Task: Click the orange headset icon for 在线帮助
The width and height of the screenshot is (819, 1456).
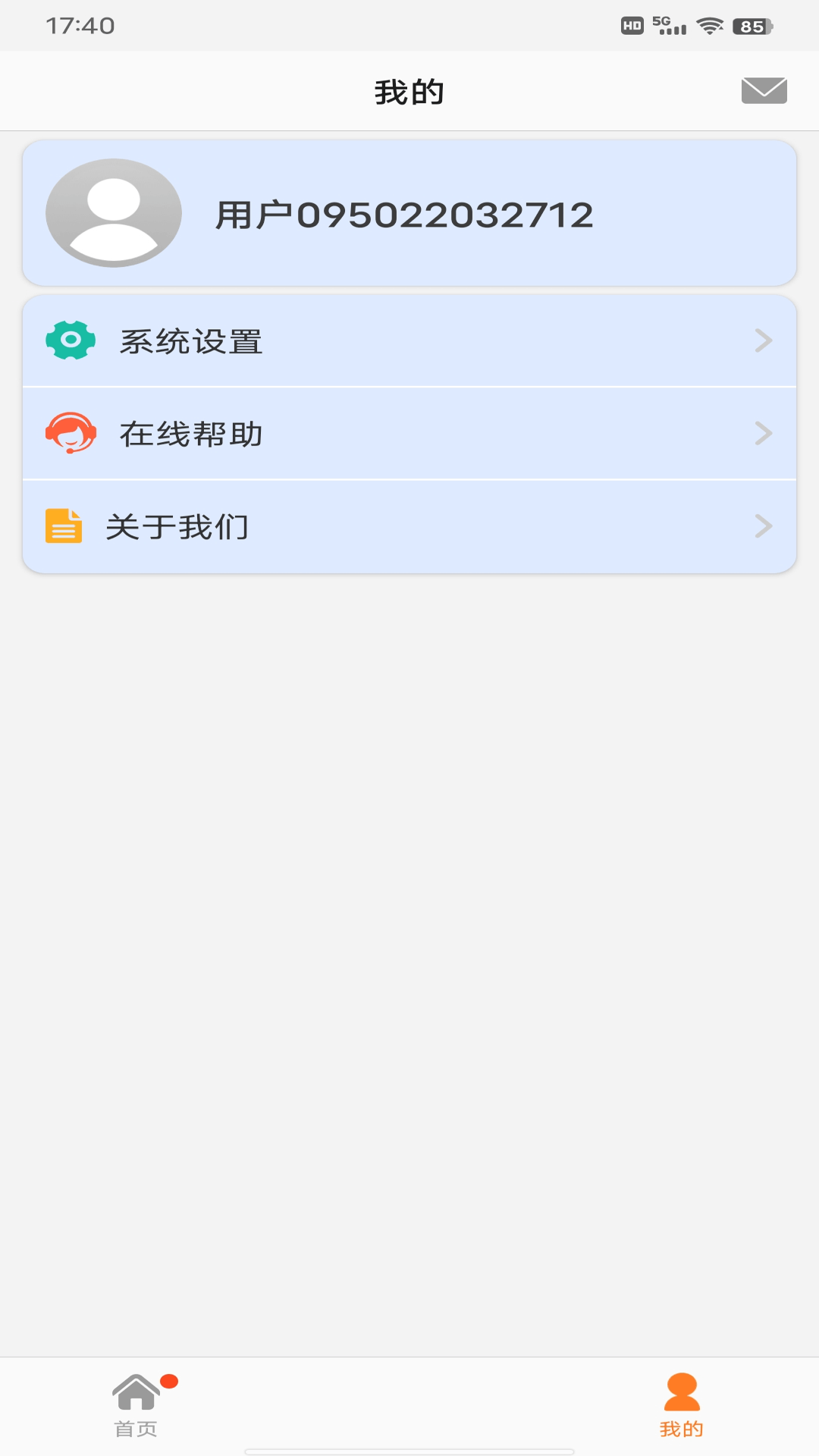Action: point(71,435)
